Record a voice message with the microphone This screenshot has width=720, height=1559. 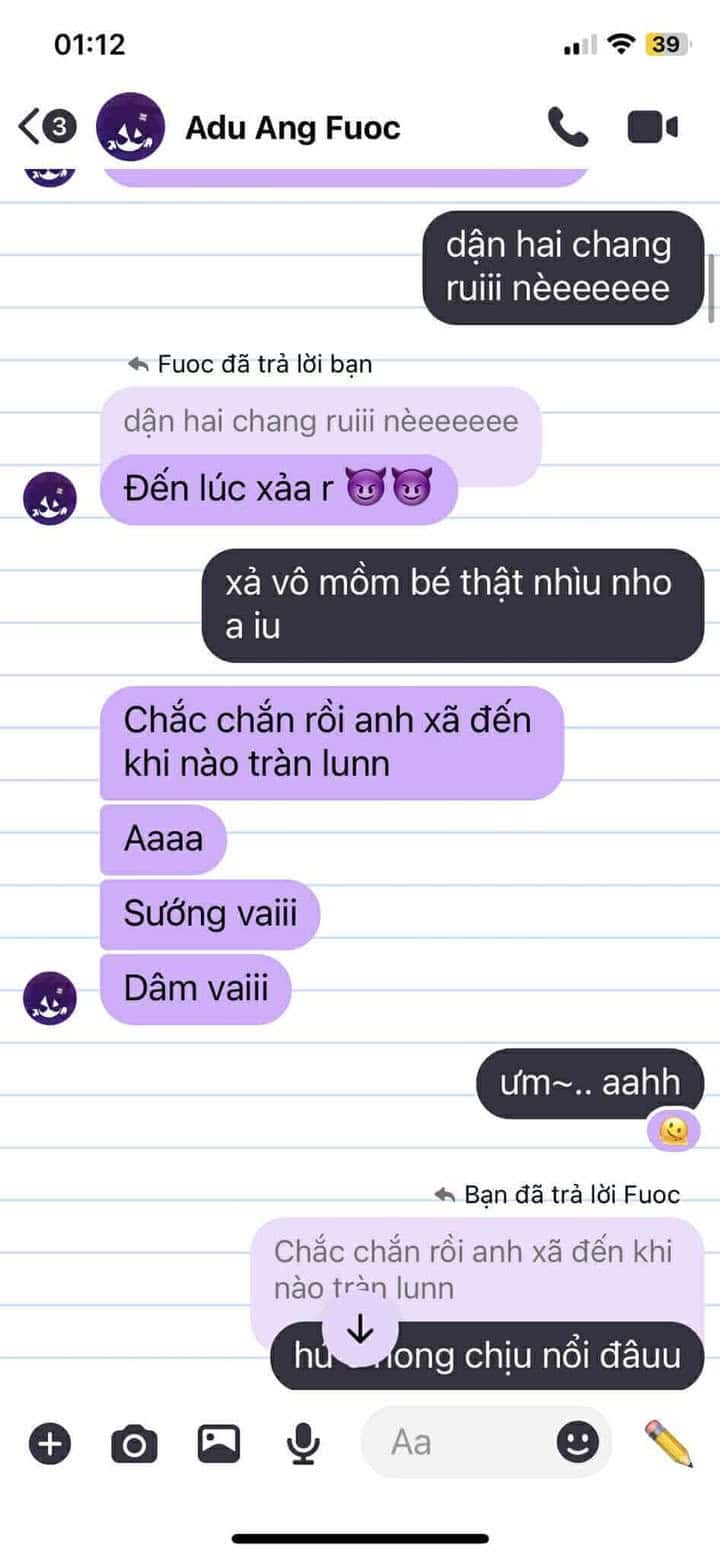pos(303,1443)
